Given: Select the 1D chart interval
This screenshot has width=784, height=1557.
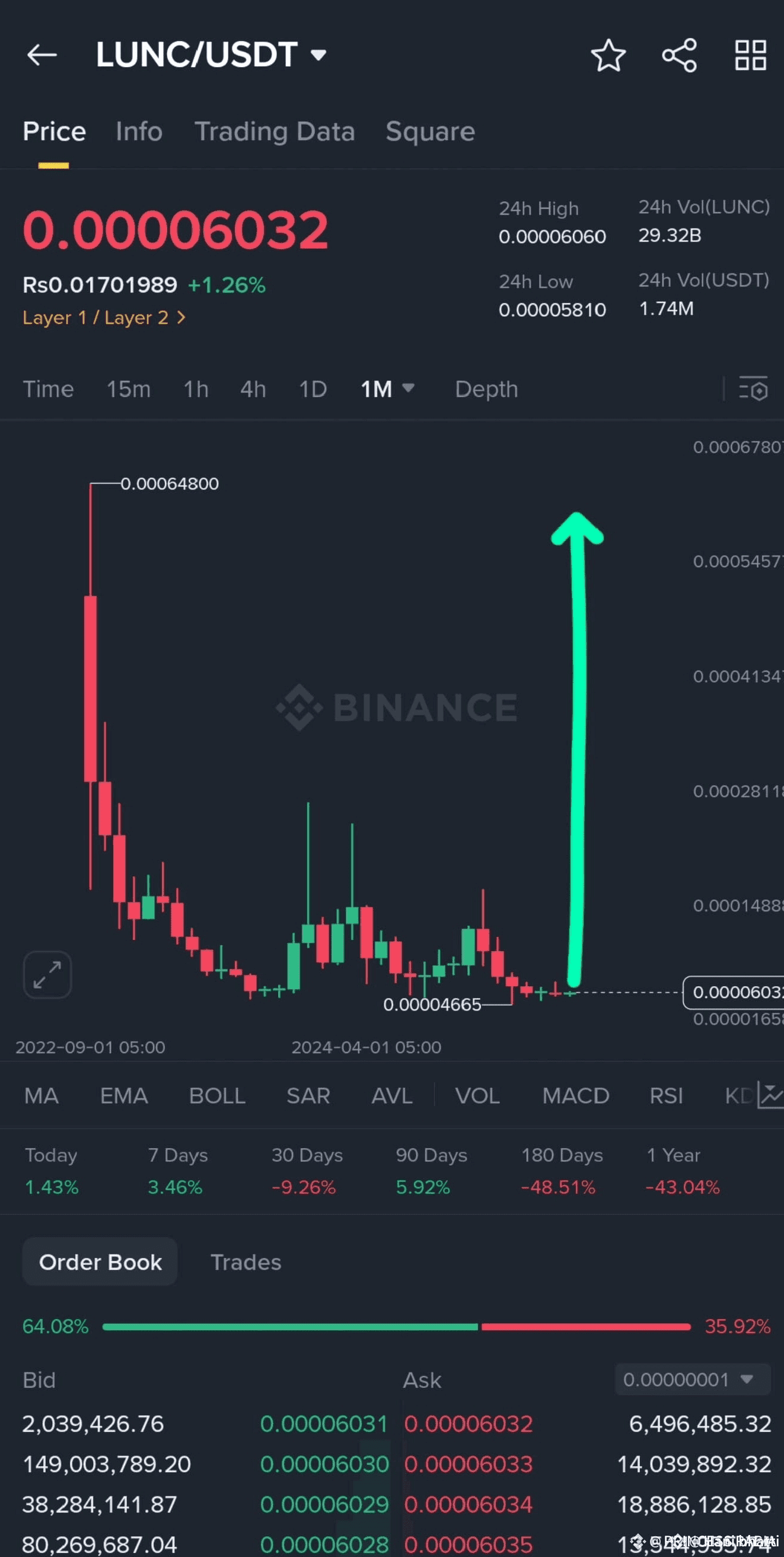Looking at the screenshot, I should click(x=313, y=389).
